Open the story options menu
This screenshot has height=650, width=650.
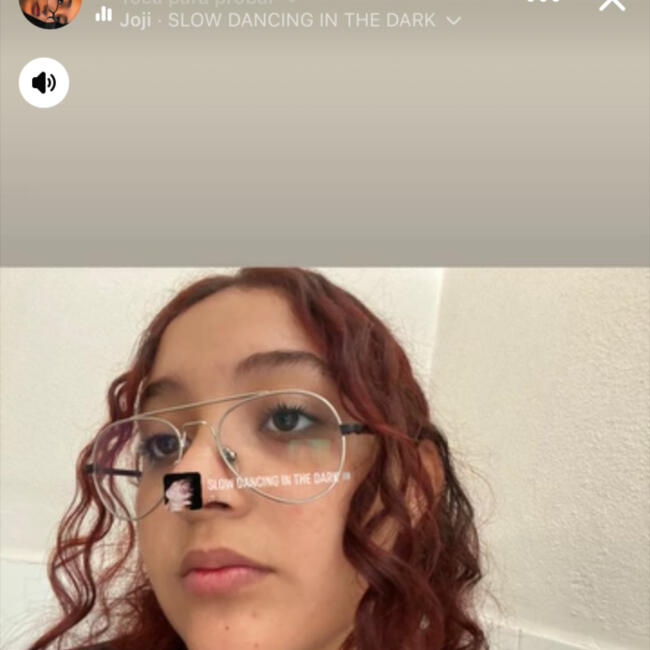pyautogui.click(x=543, y=3)
